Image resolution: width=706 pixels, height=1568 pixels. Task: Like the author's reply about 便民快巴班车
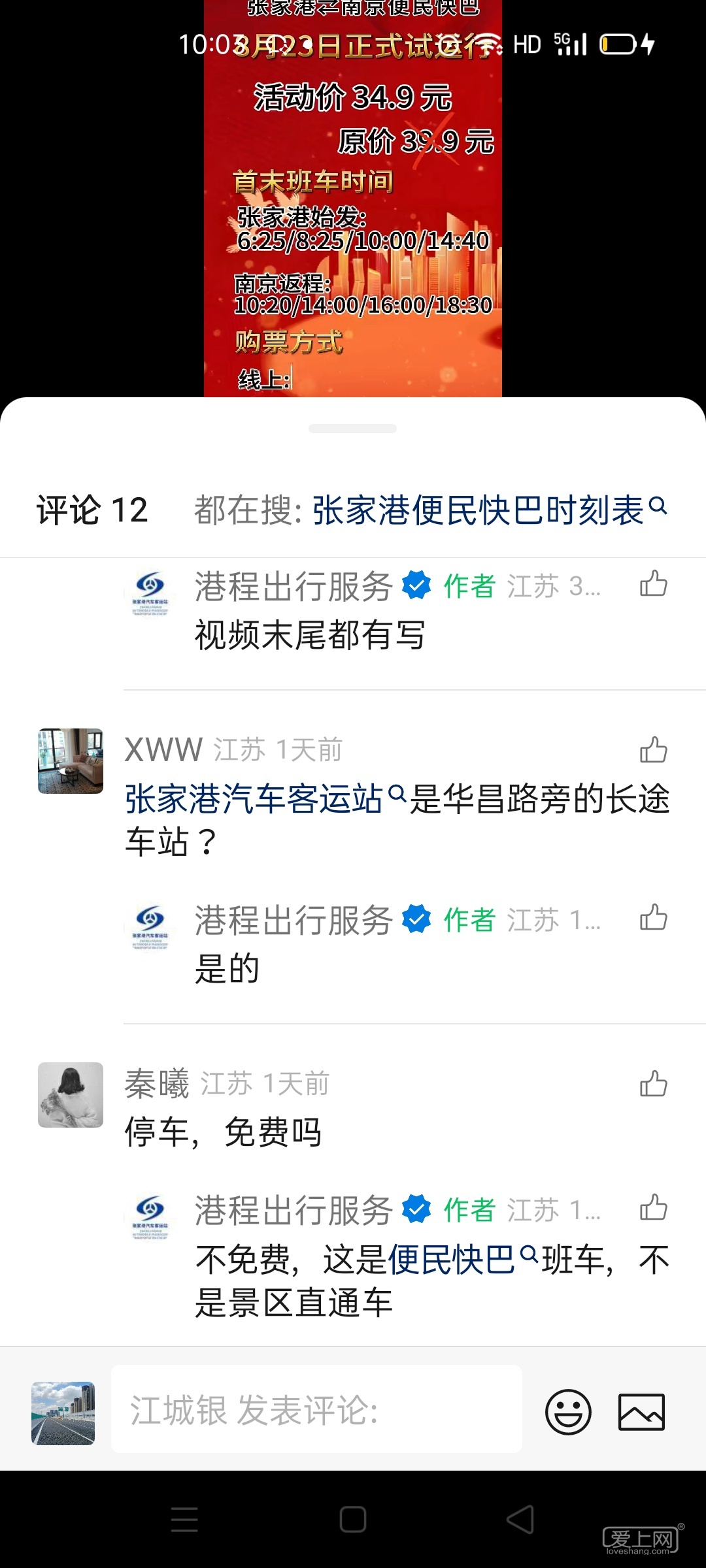[653, 1208]
